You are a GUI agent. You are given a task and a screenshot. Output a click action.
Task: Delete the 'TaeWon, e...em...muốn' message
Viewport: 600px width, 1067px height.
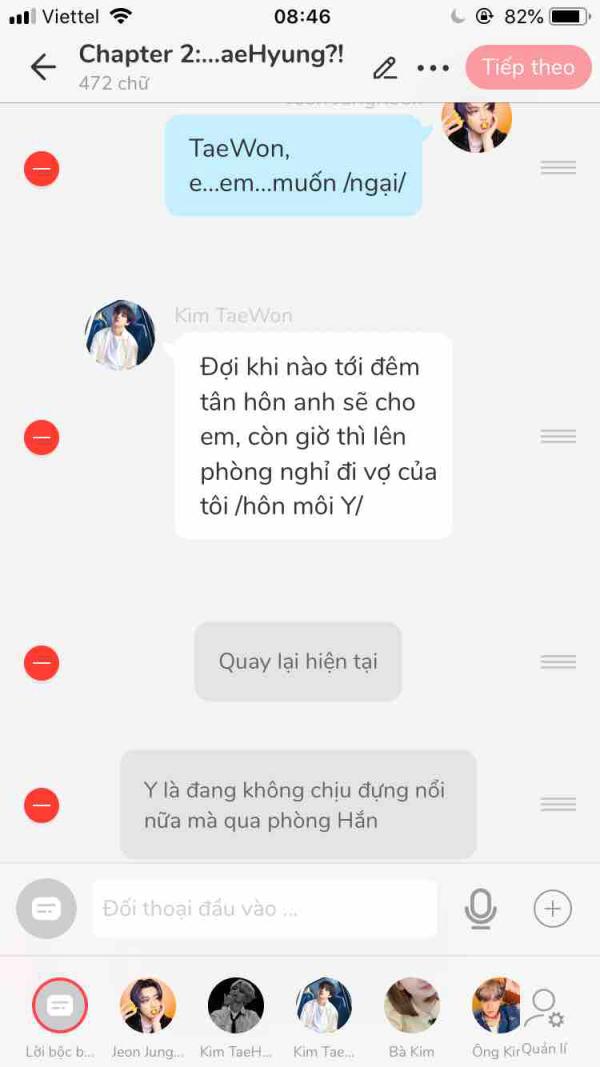point(41,168)
